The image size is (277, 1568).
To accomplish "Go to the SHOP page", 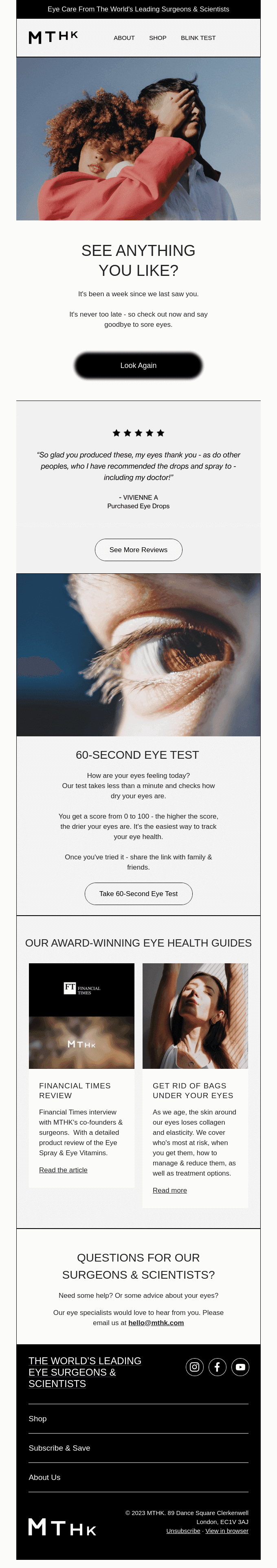I will [x=158, y=38].
